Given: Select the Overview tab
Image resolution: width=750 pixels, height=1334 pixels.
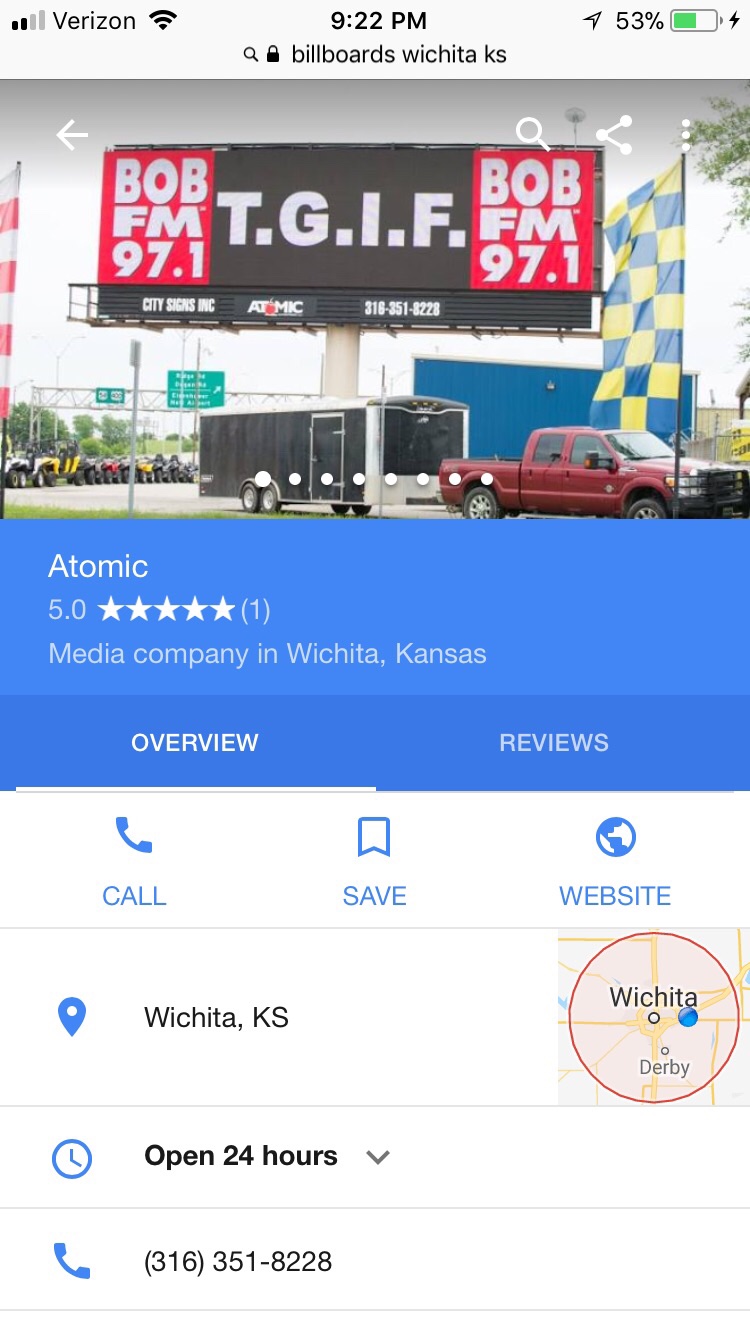Looking at the screenshot, I should point(195,743).
